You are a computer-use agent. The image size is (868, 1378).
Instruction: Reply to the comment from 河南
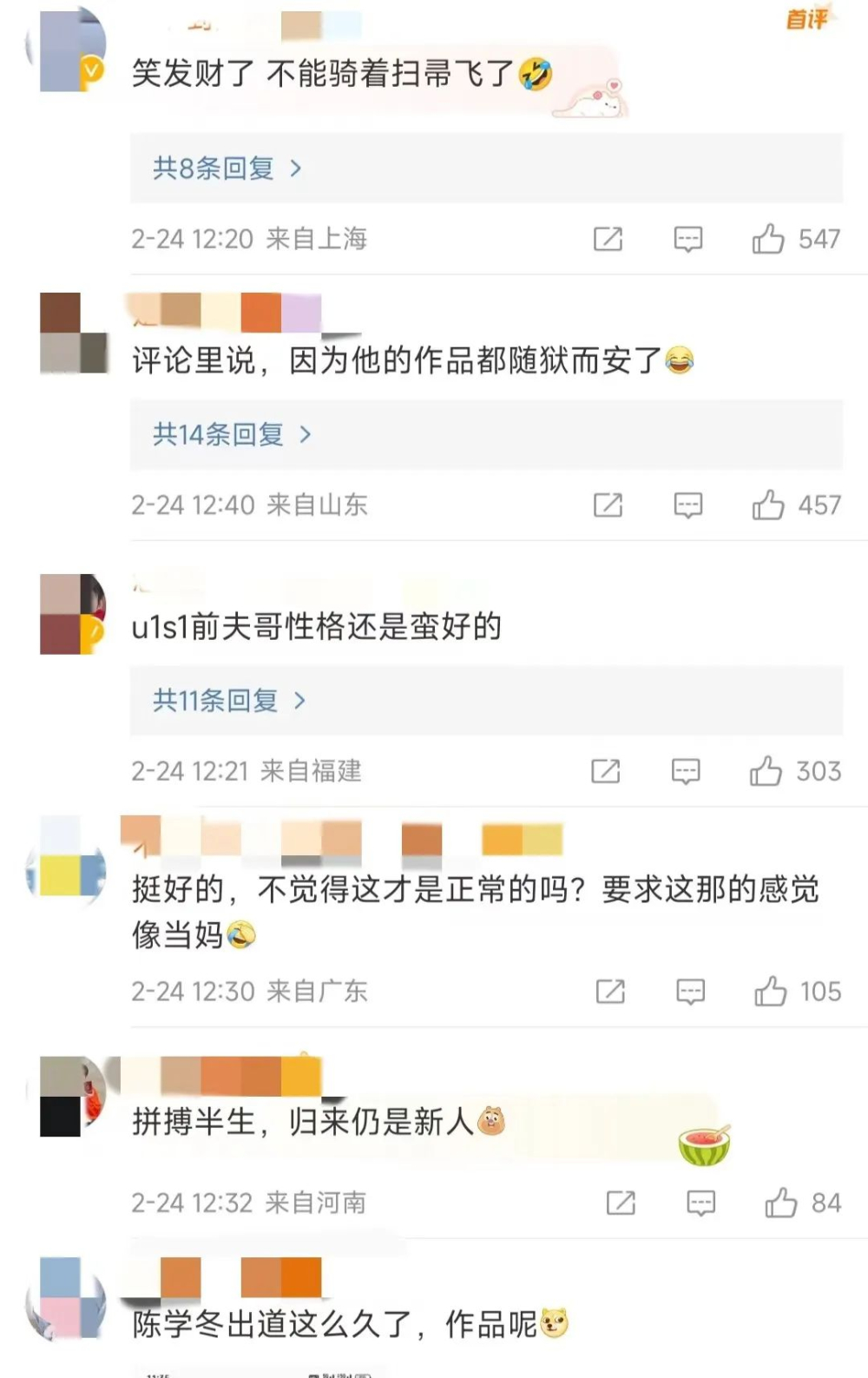pyautogui.click(x=701, y=1203)
